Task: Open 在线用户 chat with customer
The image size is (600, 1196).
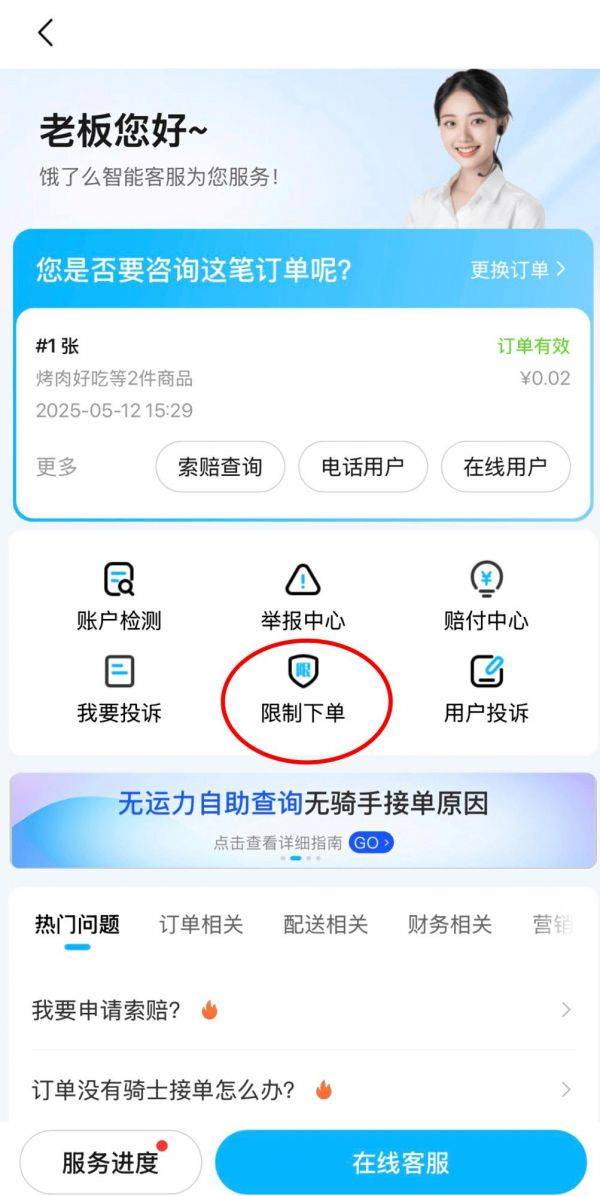Action: [506, 467]
